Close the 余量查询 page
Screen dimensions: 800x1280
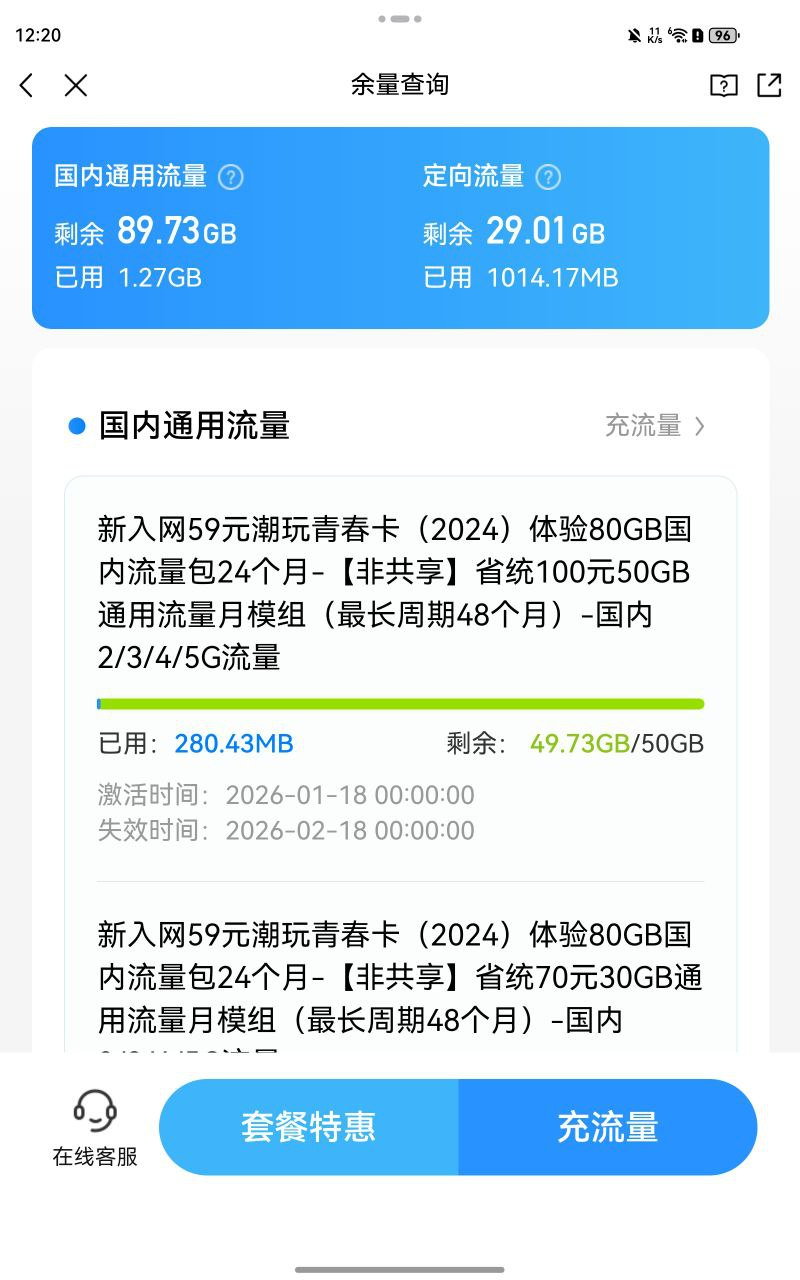pyautogui.click(x=76, y=86)
